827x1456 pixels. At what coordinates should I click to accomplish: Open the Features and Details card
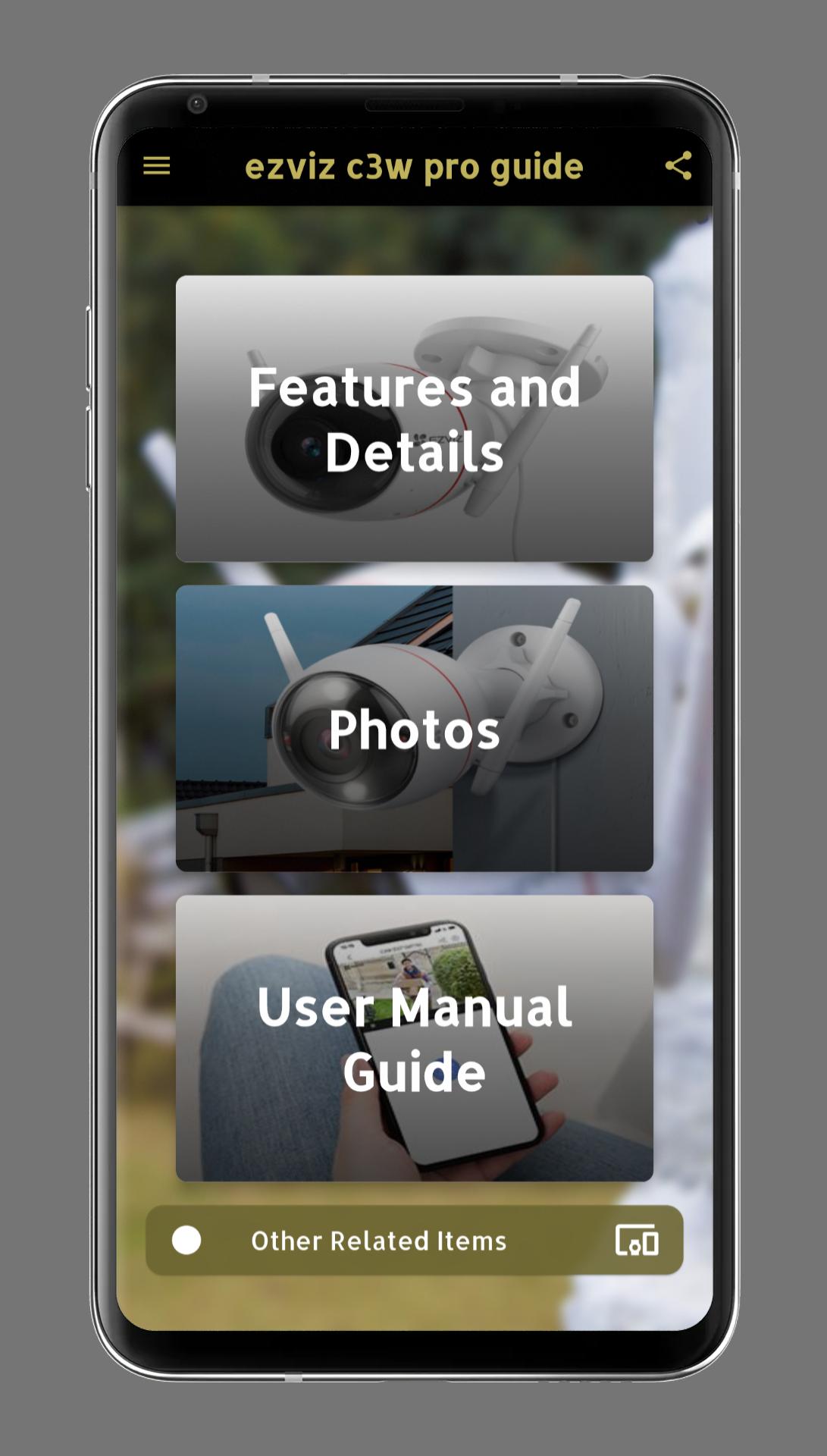(x=415, y=419)
